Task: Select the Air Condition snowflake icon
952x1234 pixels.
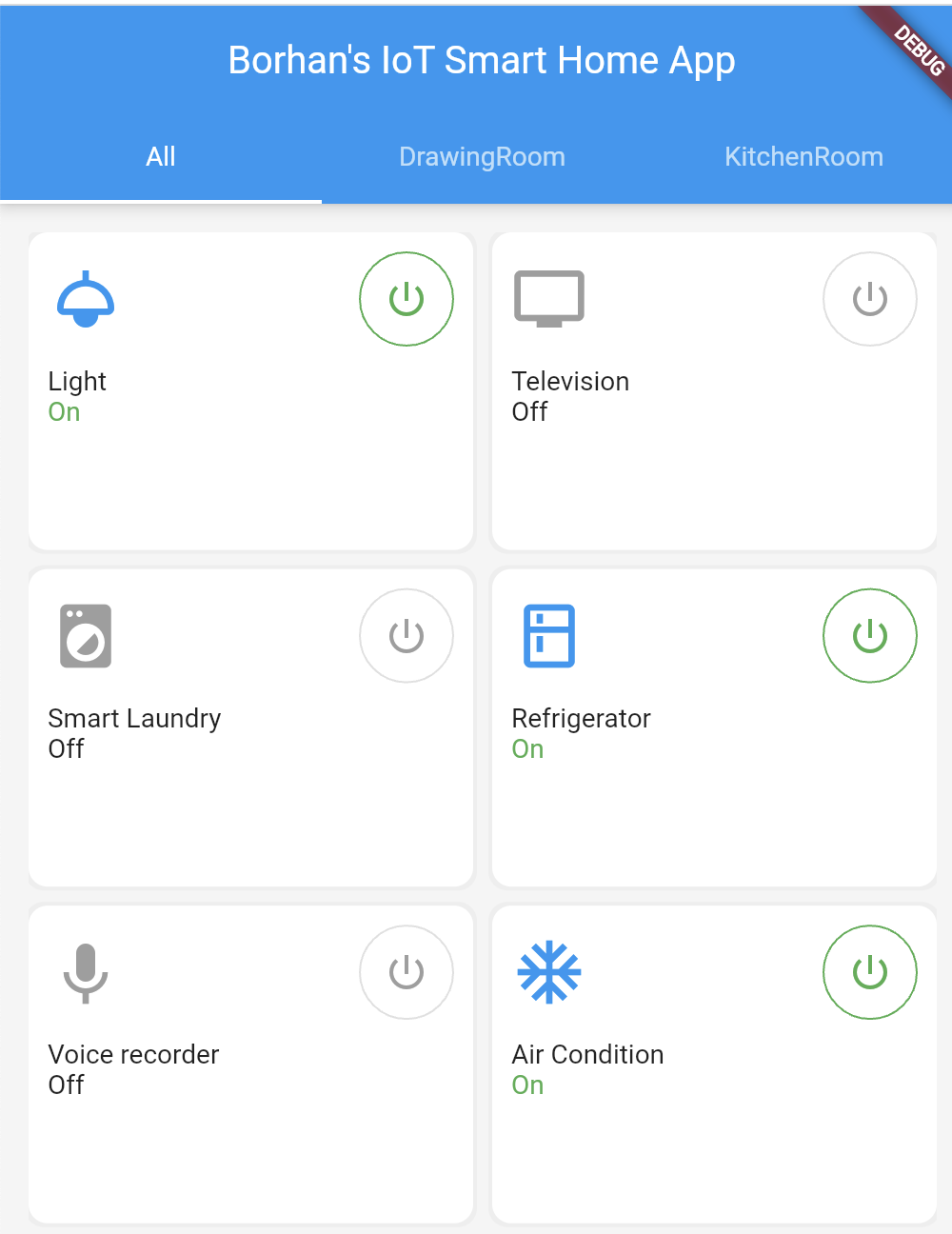Action: point(550,972)
